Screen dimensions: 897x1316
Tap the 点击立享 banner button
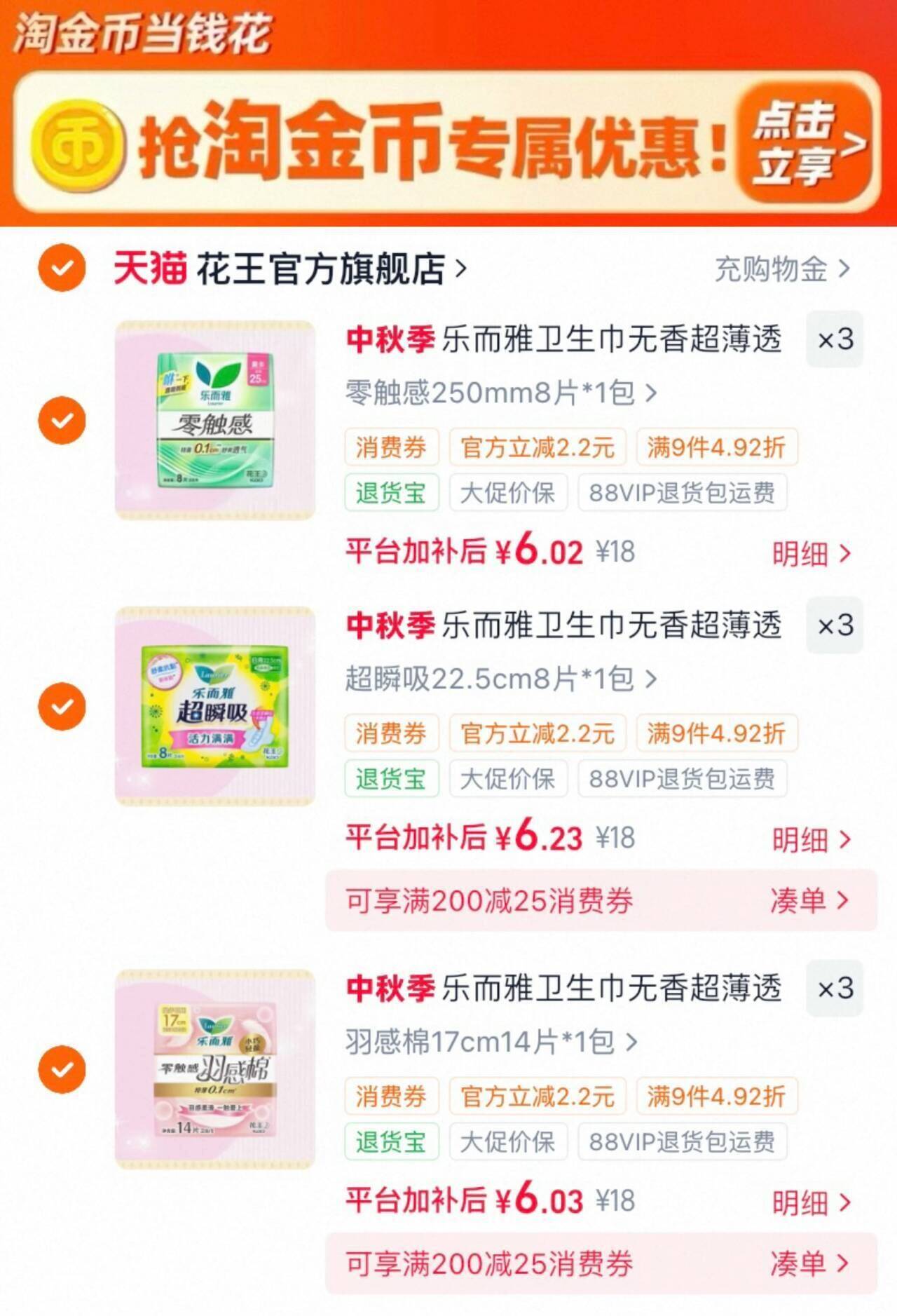pos(804,143)
